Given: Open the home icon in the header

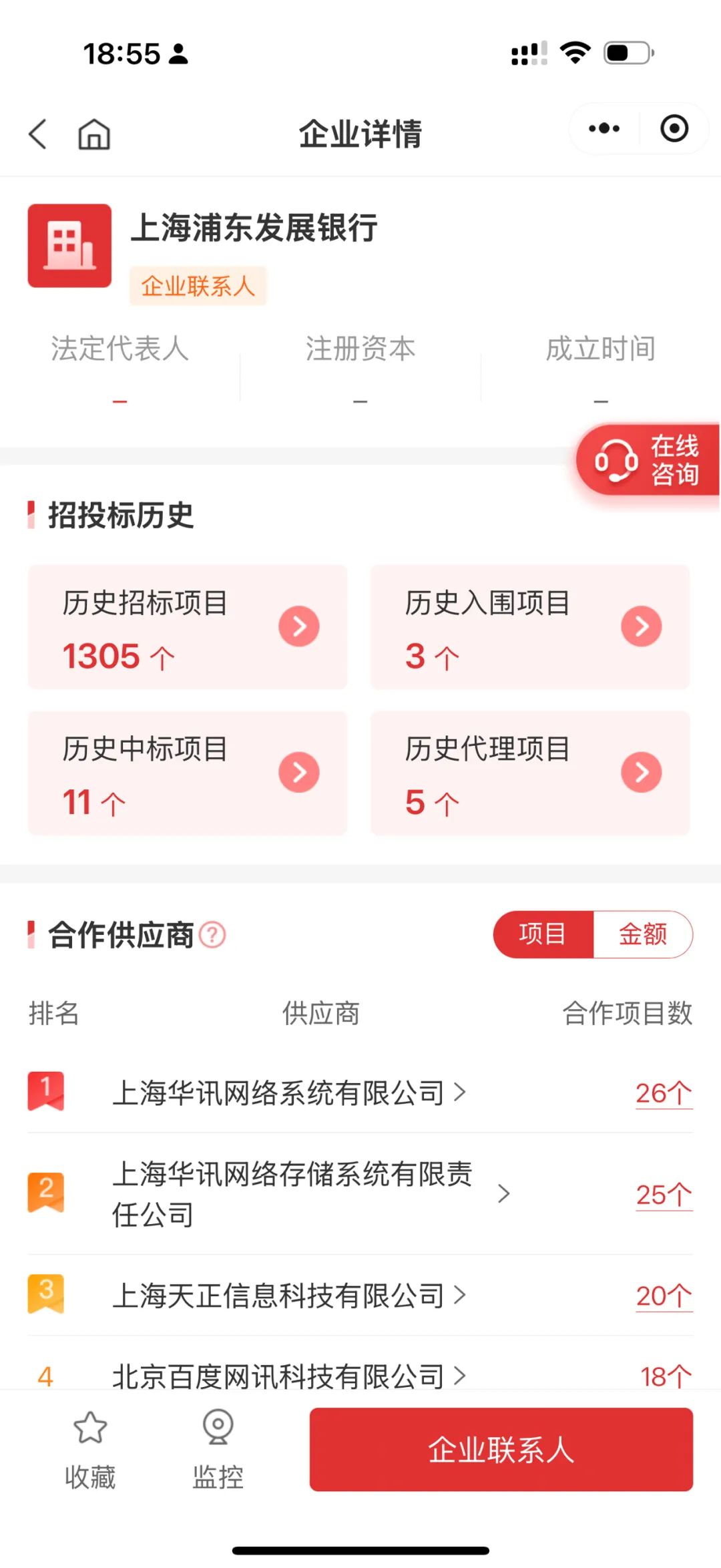Looking at the screenshot, I should click(94, 134).
